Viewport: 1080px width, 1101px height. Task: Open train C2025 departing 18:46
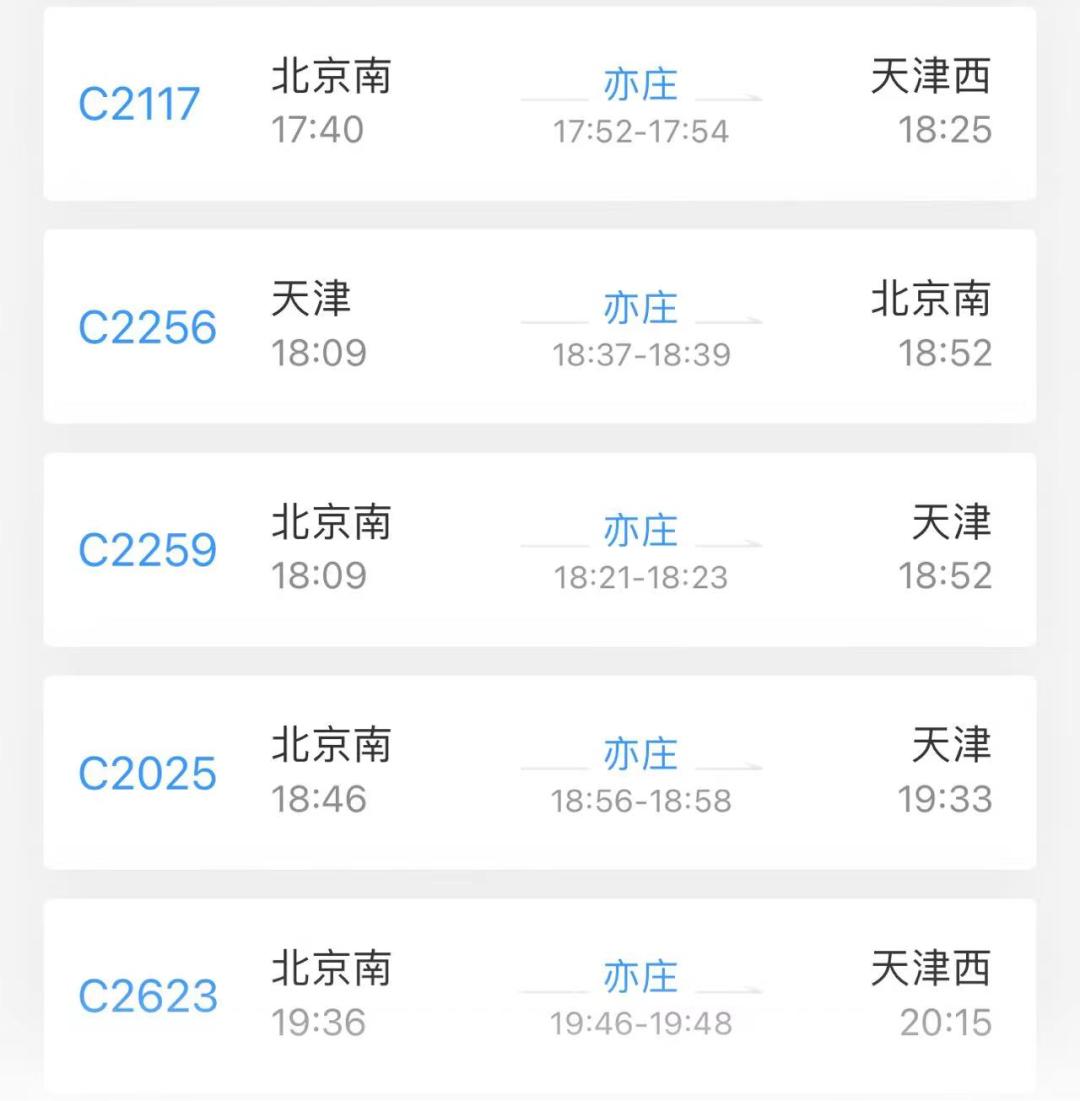coord(540,773)
